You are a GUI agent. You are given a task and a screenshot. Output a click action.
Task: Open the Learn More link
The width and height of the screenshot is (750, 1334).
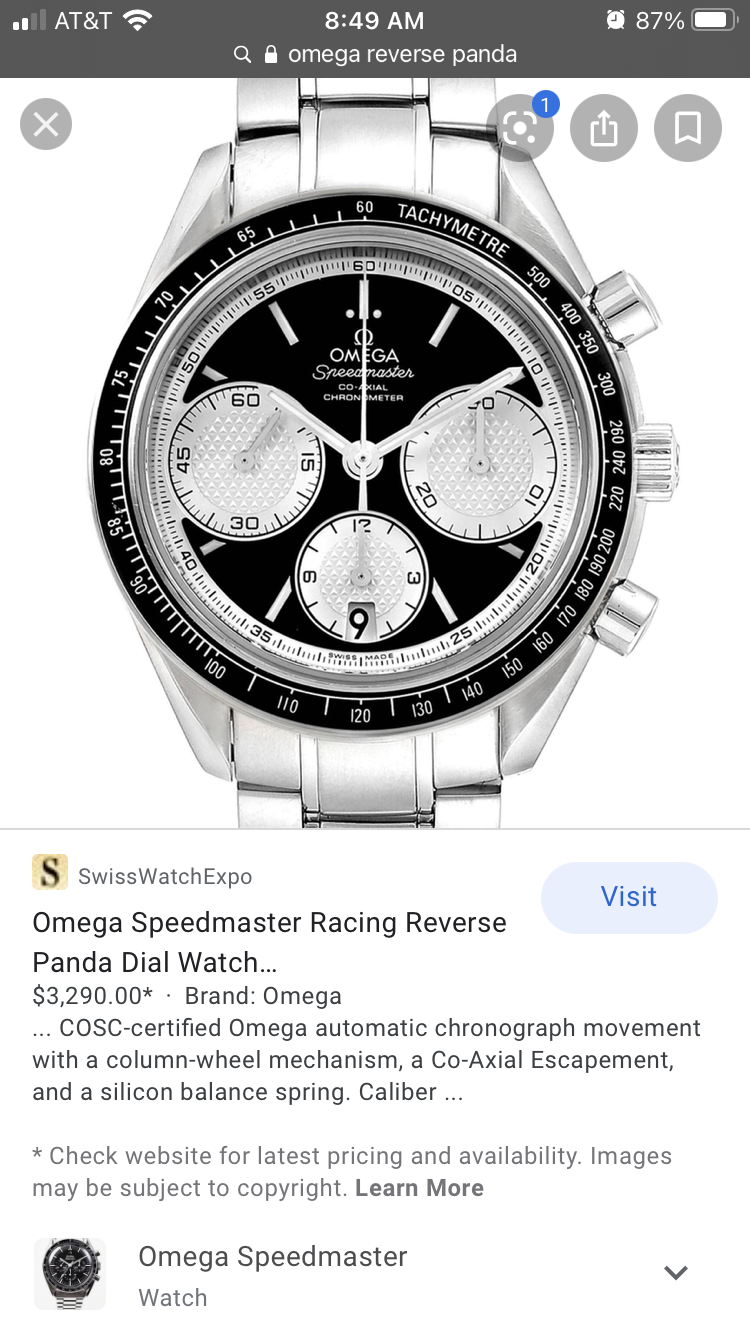coord(419,1188)
